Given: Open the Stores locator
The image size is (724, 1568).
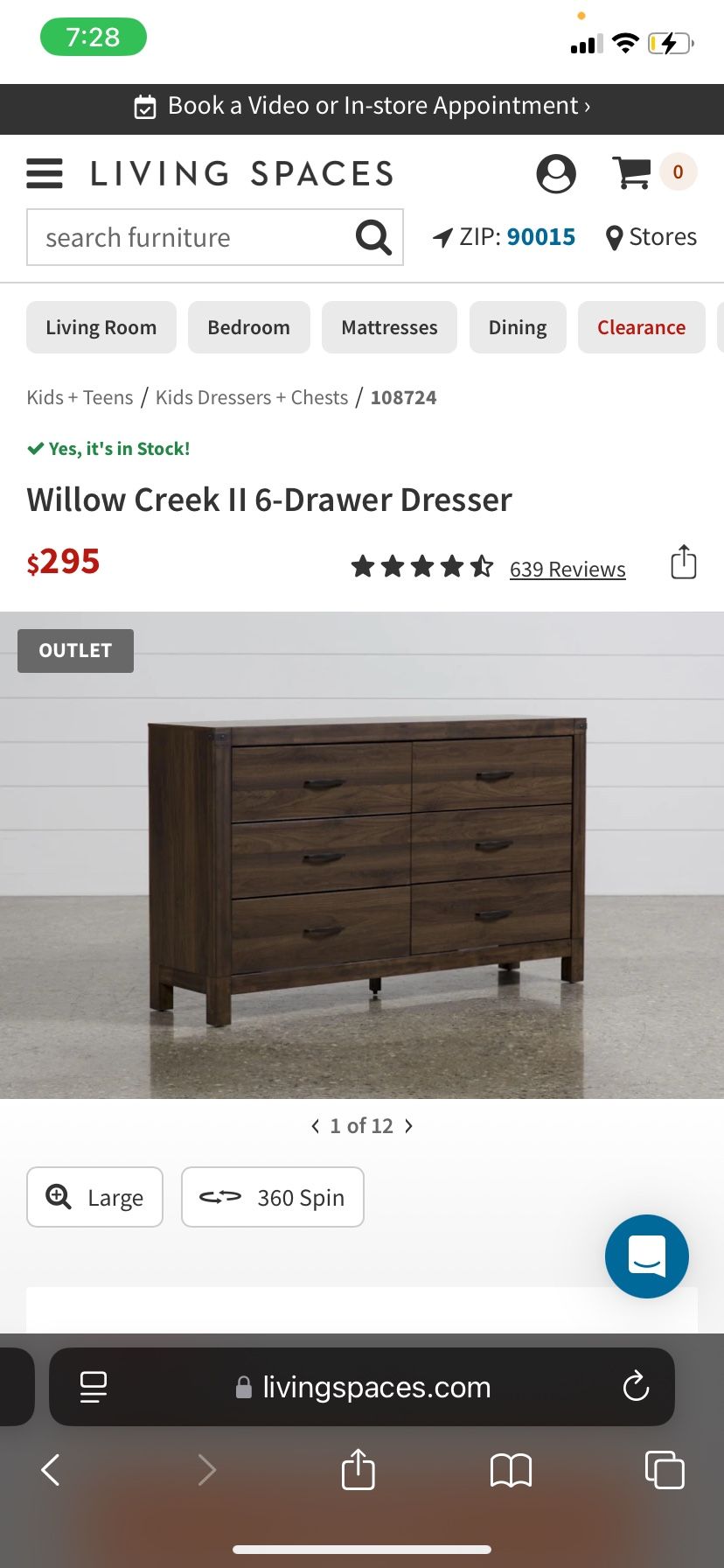Looking at the screenshot, I should (x=651, y=237).
